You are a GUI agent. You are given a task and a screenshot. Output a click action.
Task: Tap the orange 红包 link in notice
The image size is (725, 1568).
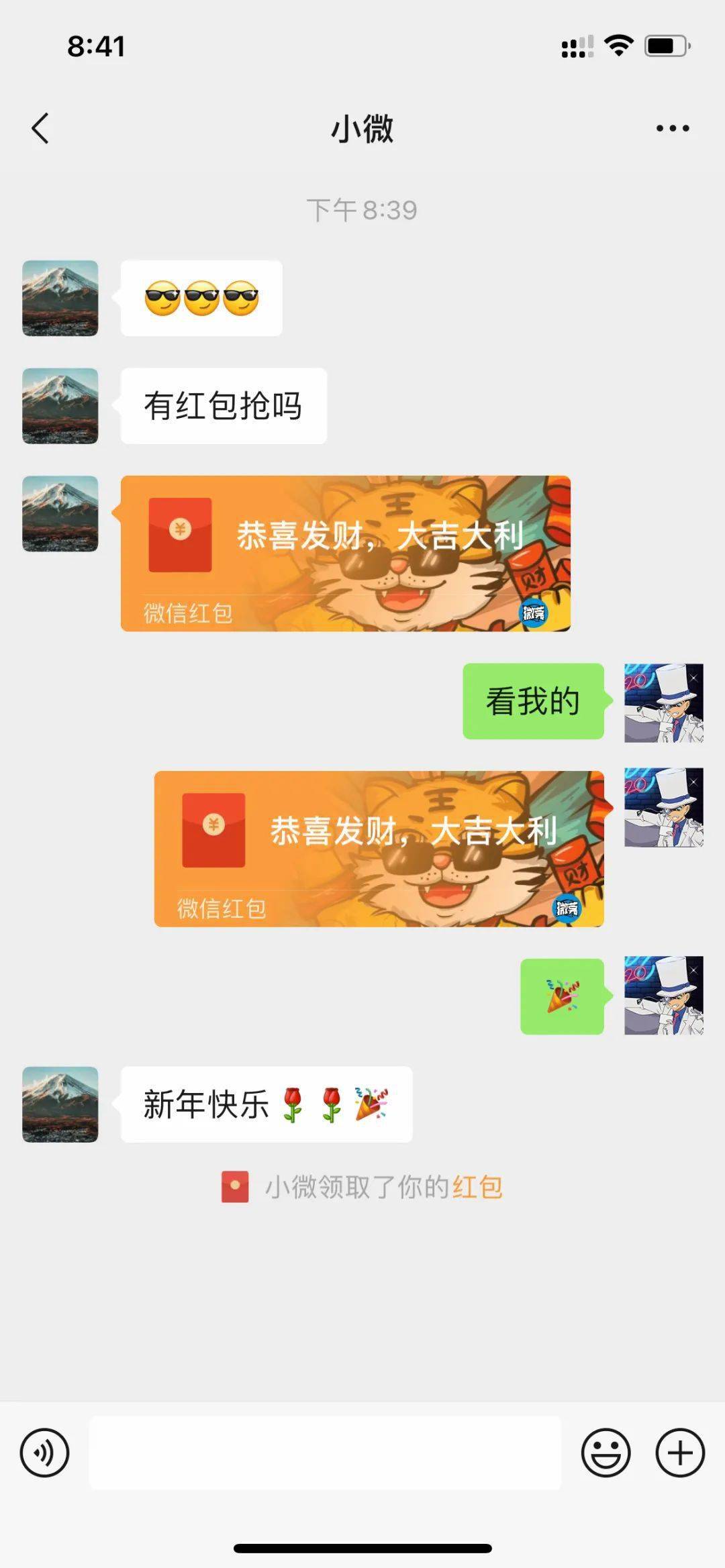477,1187
